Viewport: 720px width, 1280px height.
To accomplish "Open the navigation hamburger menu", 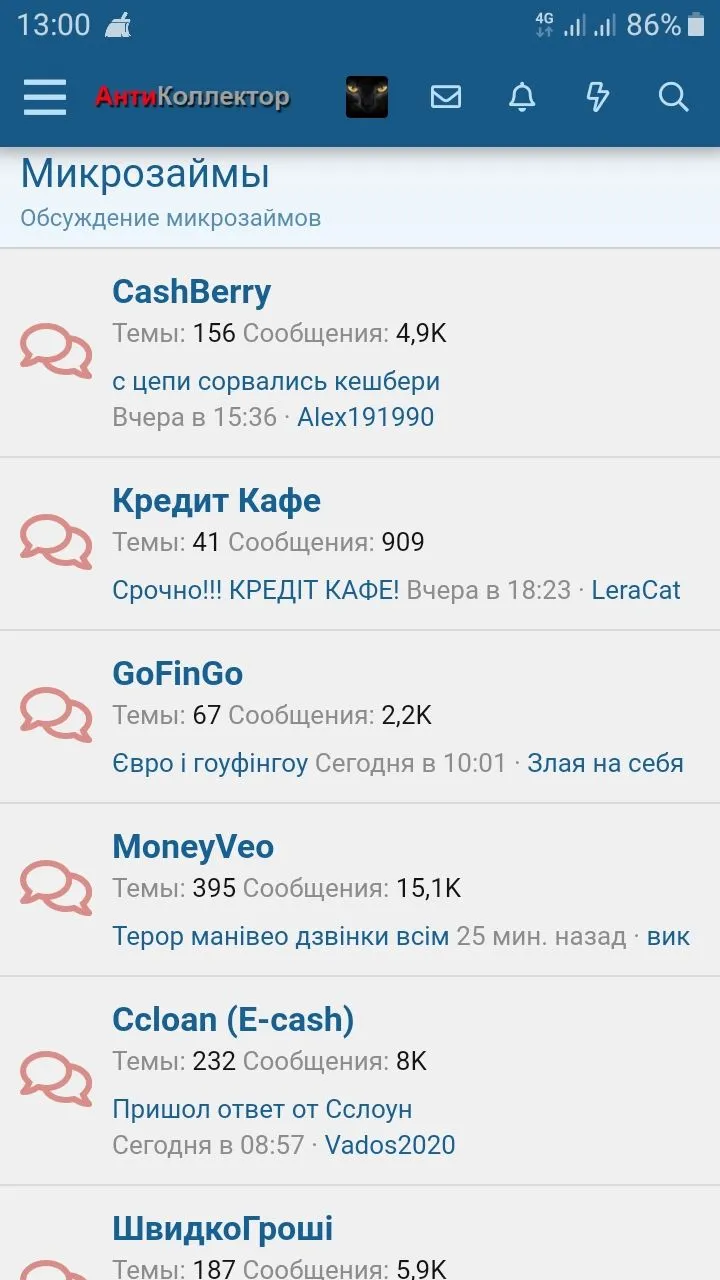I will click(44, 97).
